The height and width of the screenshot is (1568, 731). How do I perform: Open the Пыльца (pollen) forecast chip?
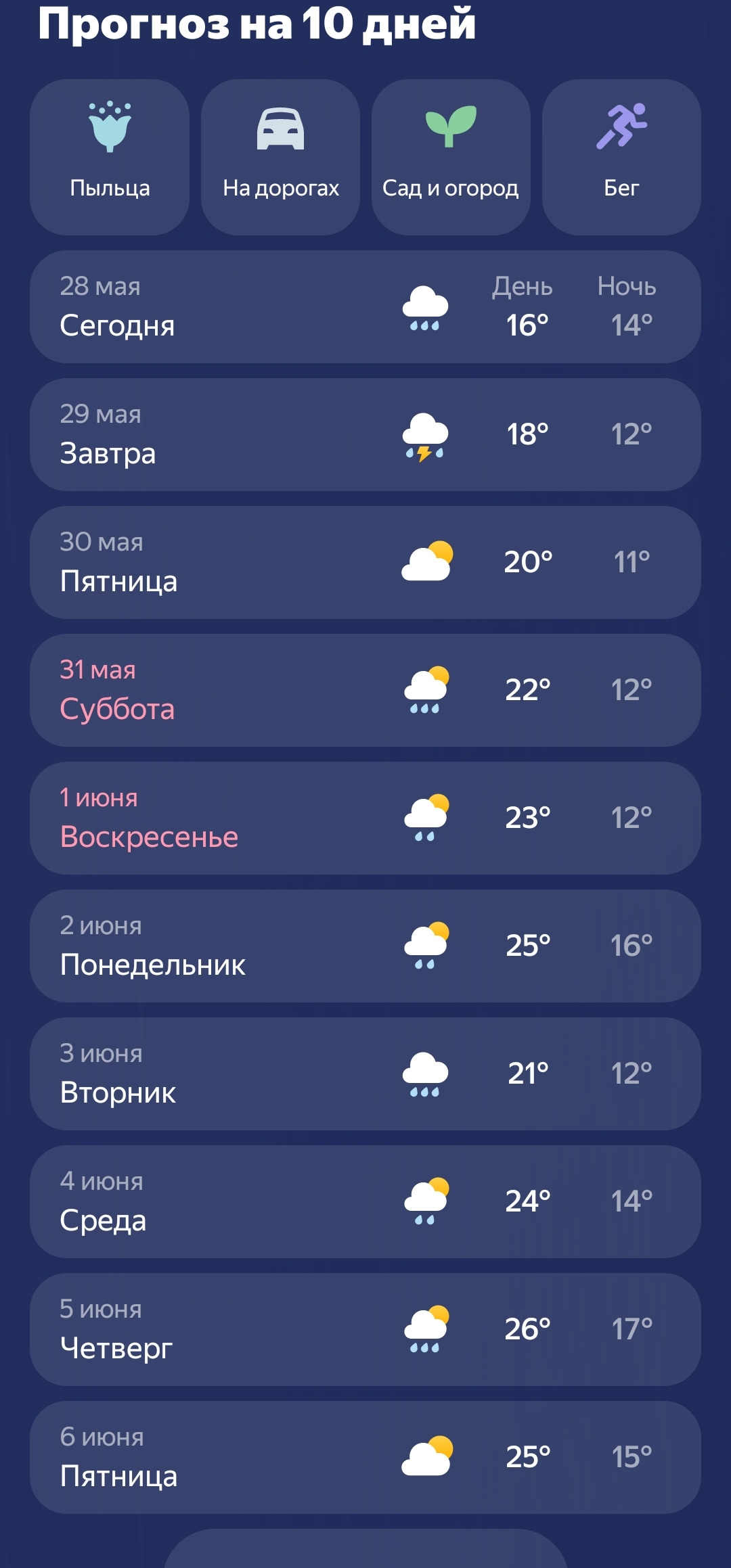pos(110,157)
